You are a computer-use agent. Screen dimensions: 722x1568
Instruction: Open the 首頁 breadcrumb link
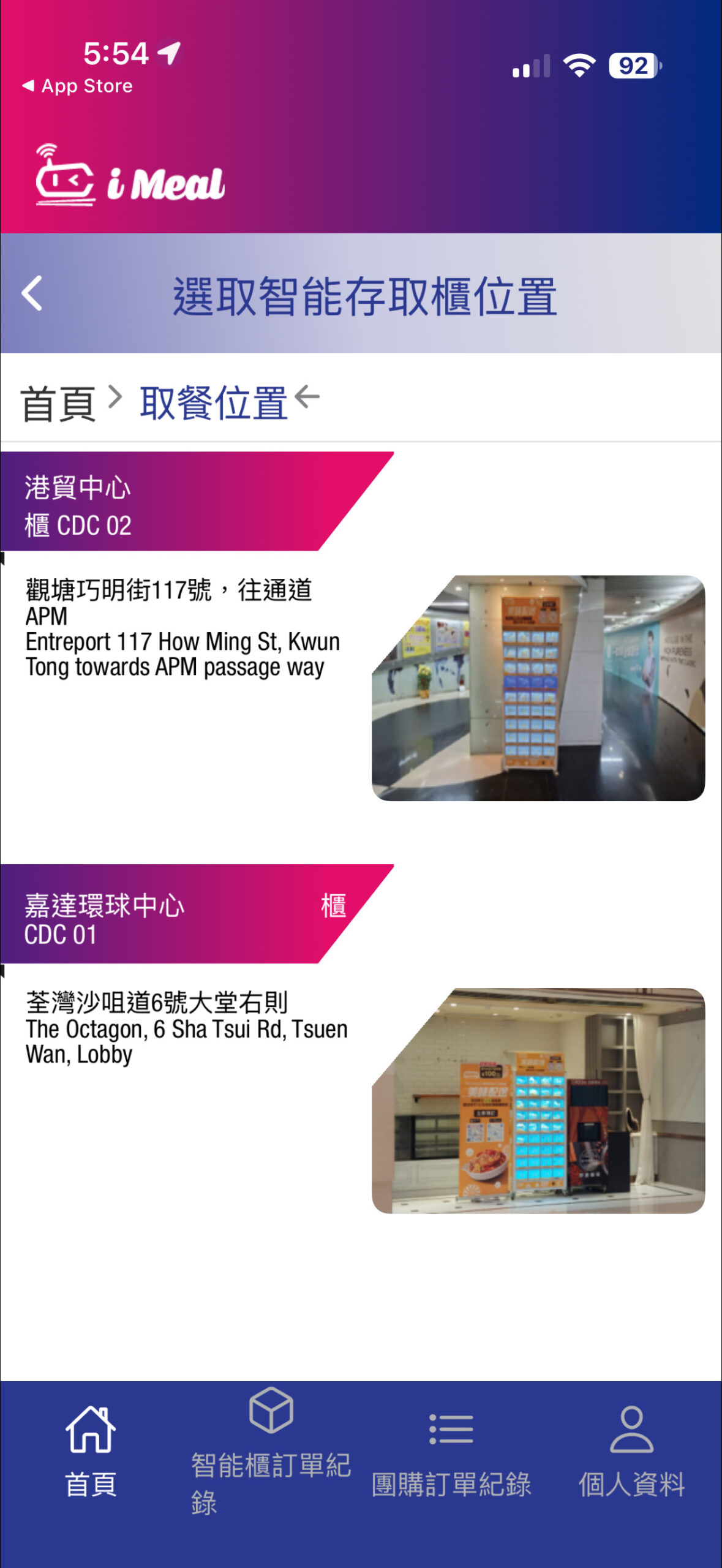click(x=58, y=404)
